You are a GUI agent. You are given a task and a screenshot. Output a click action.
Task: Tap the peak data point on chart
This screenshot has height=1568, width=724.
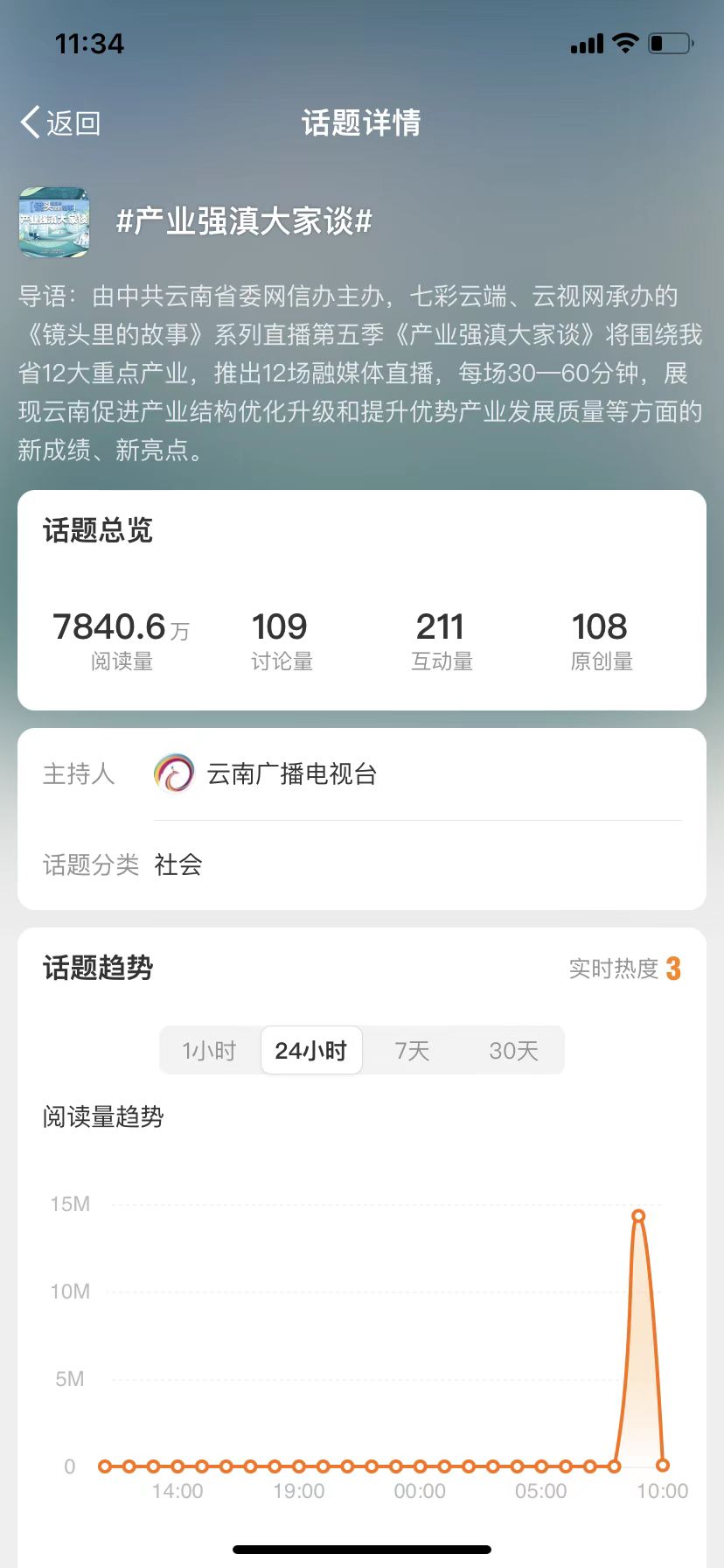pyautogui.click(x=638, y=1215)
